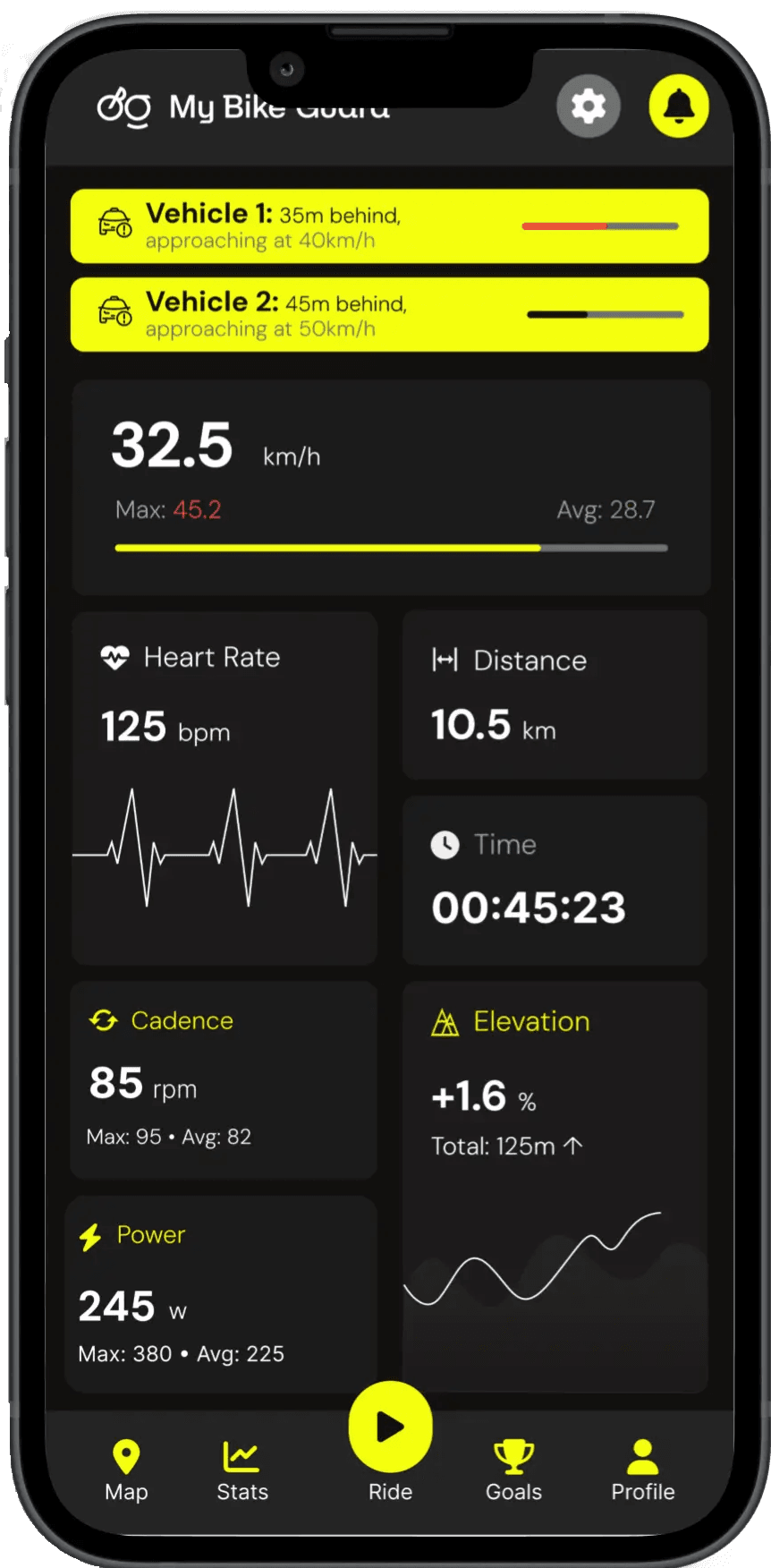Open the Heart Rate card
Screen dimensions: 771x1568
point(224,788)
